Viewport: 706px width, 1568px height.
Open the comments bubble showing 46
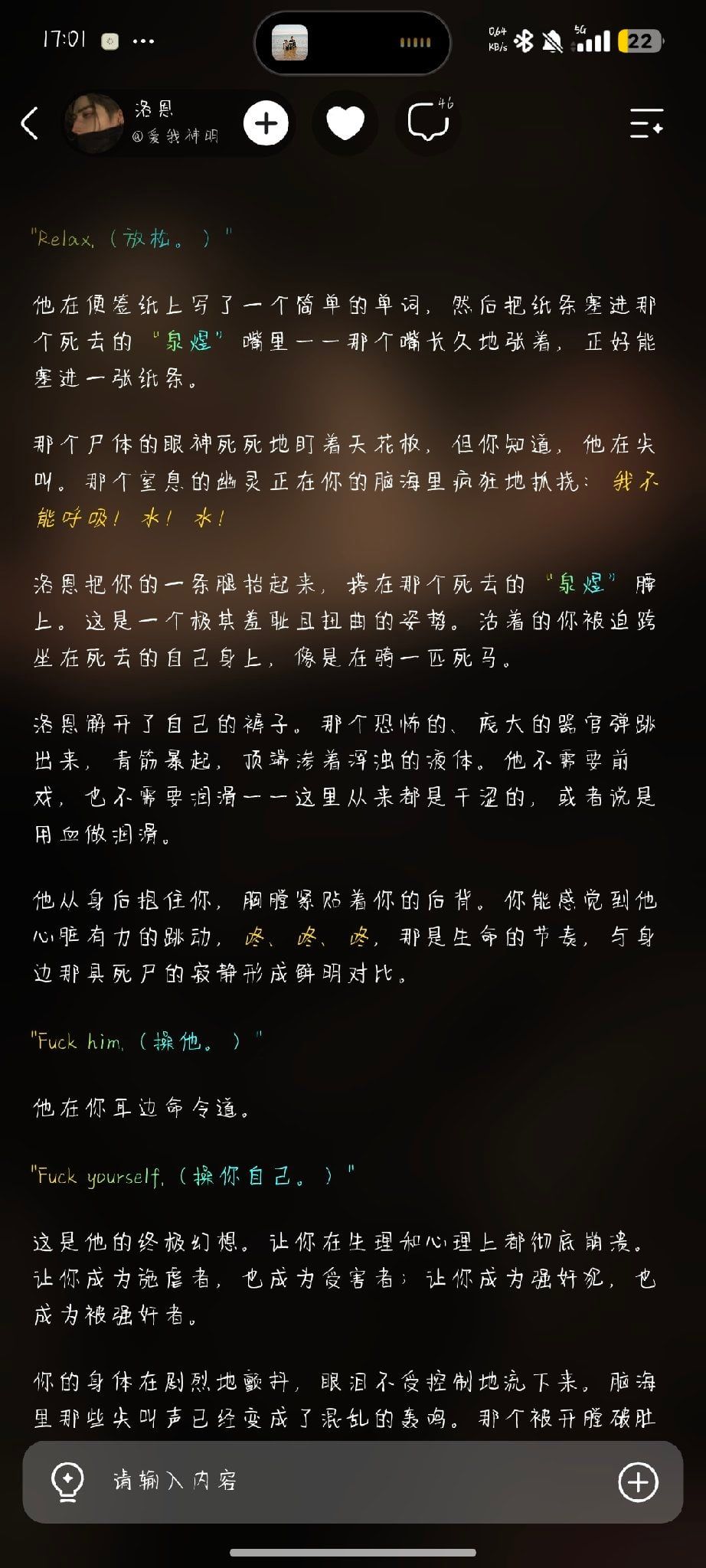(430, 122)
